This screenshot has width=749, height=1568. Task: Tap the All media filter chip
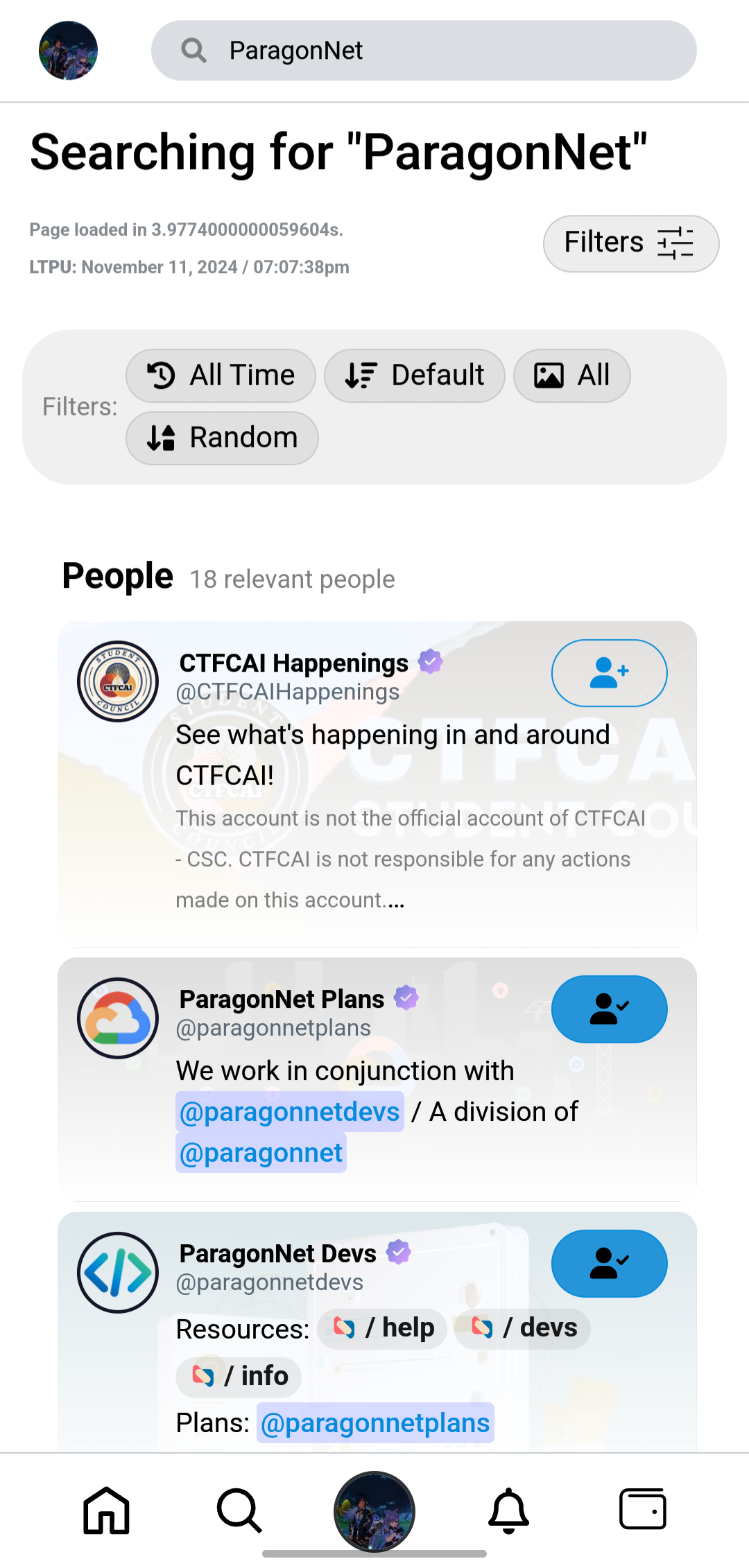click(571, 376)
